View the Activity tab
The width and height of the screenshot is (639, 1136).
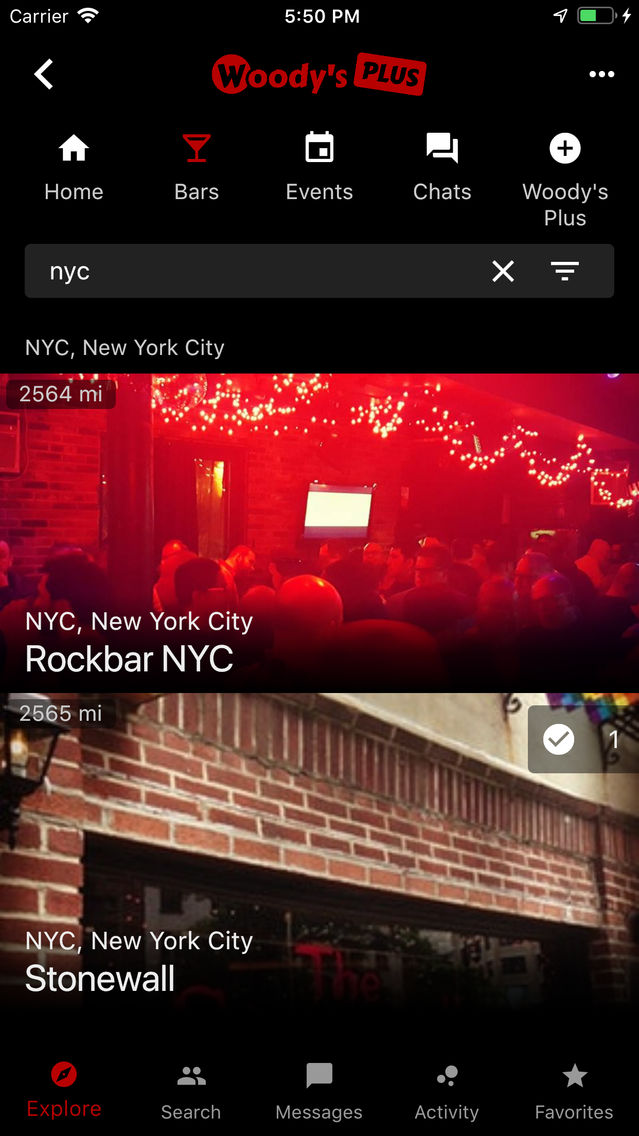pos(446,1091)
